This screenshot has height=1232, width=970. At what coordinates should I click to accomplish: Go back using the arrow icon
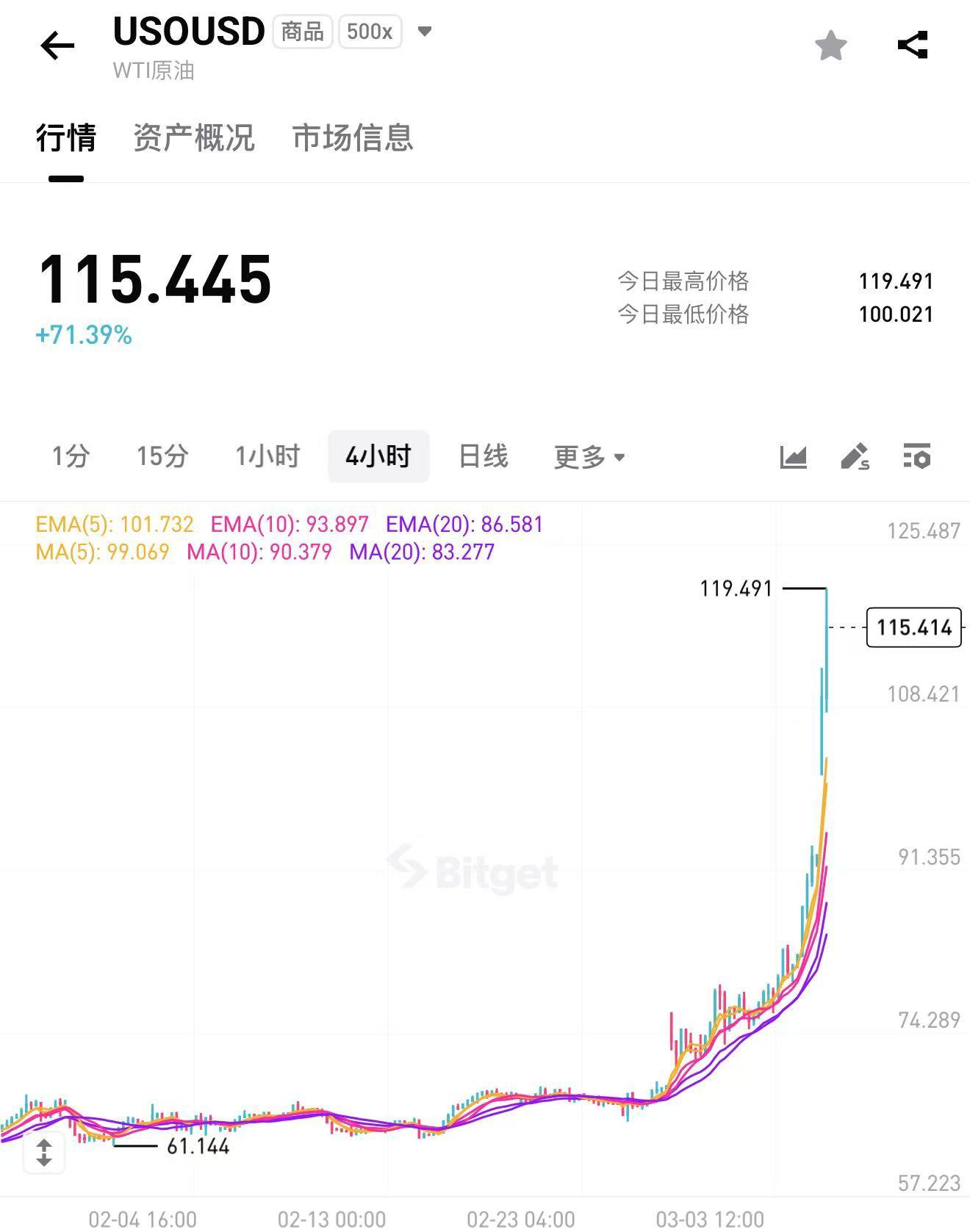[x=57, y=46]
